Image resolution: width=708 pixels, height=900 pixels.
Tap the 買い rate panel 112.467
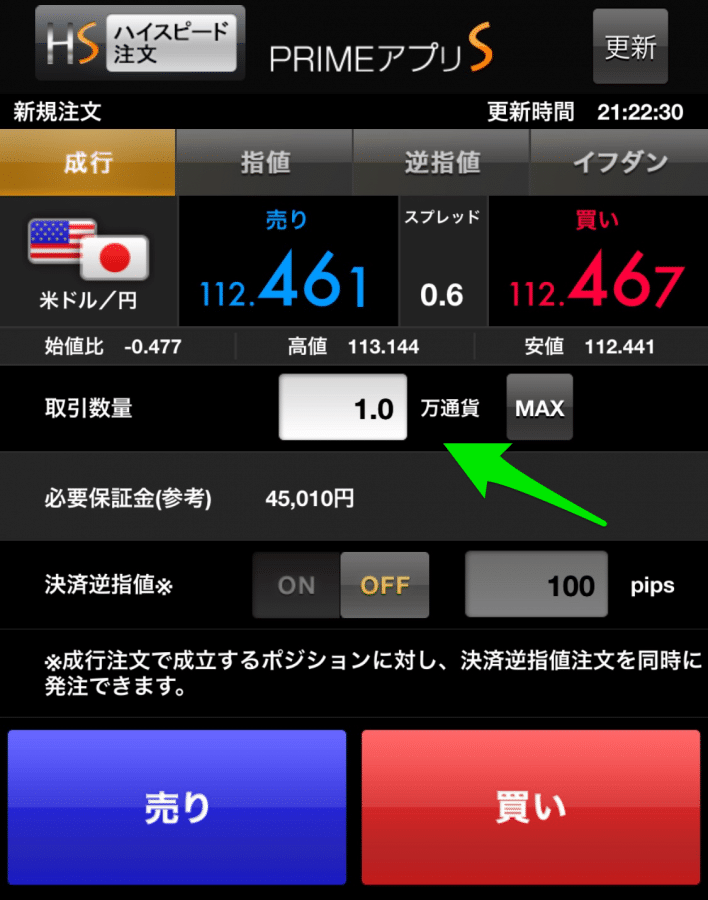pos(597,264)
